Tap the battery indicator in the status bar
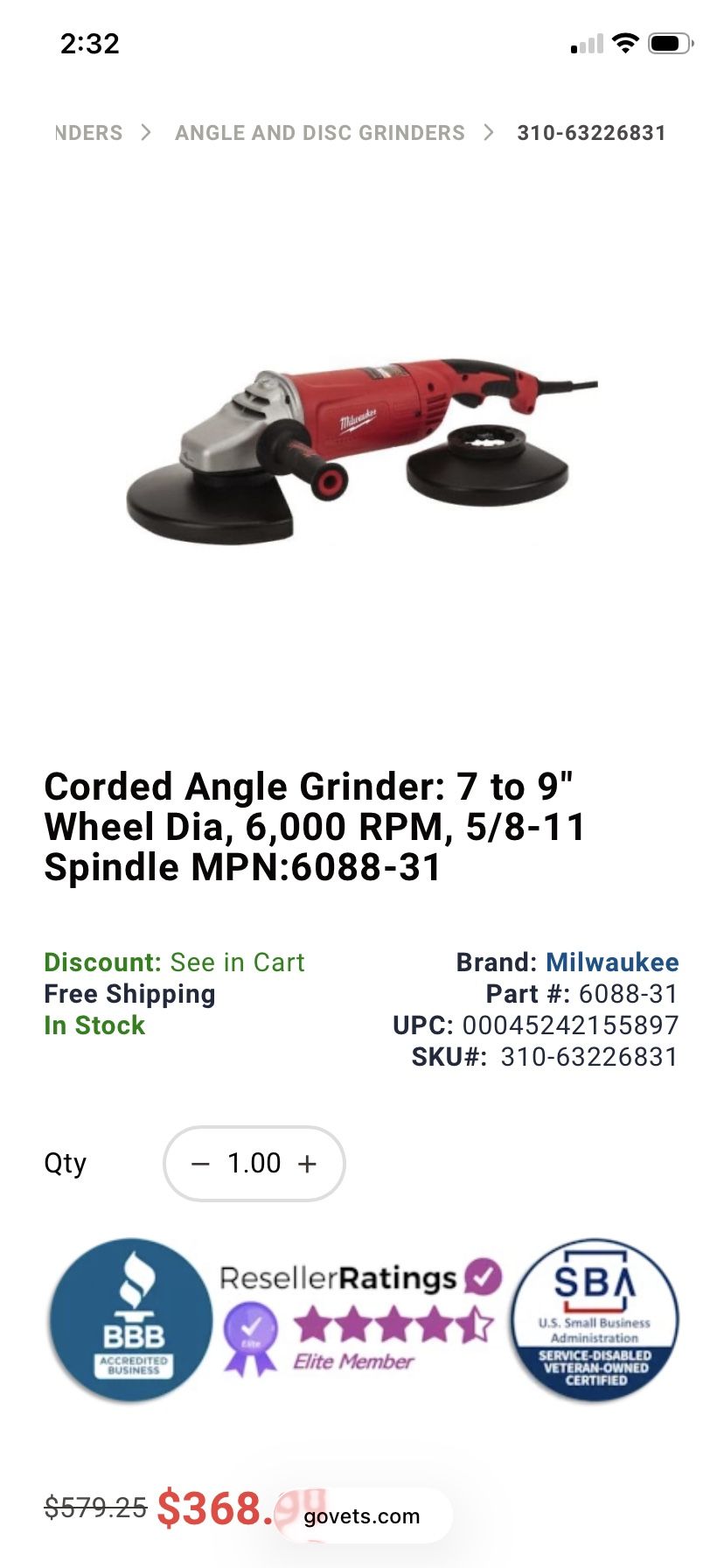Image resolution: width=724 pixels, height=1568 pixels. point(670,42)
